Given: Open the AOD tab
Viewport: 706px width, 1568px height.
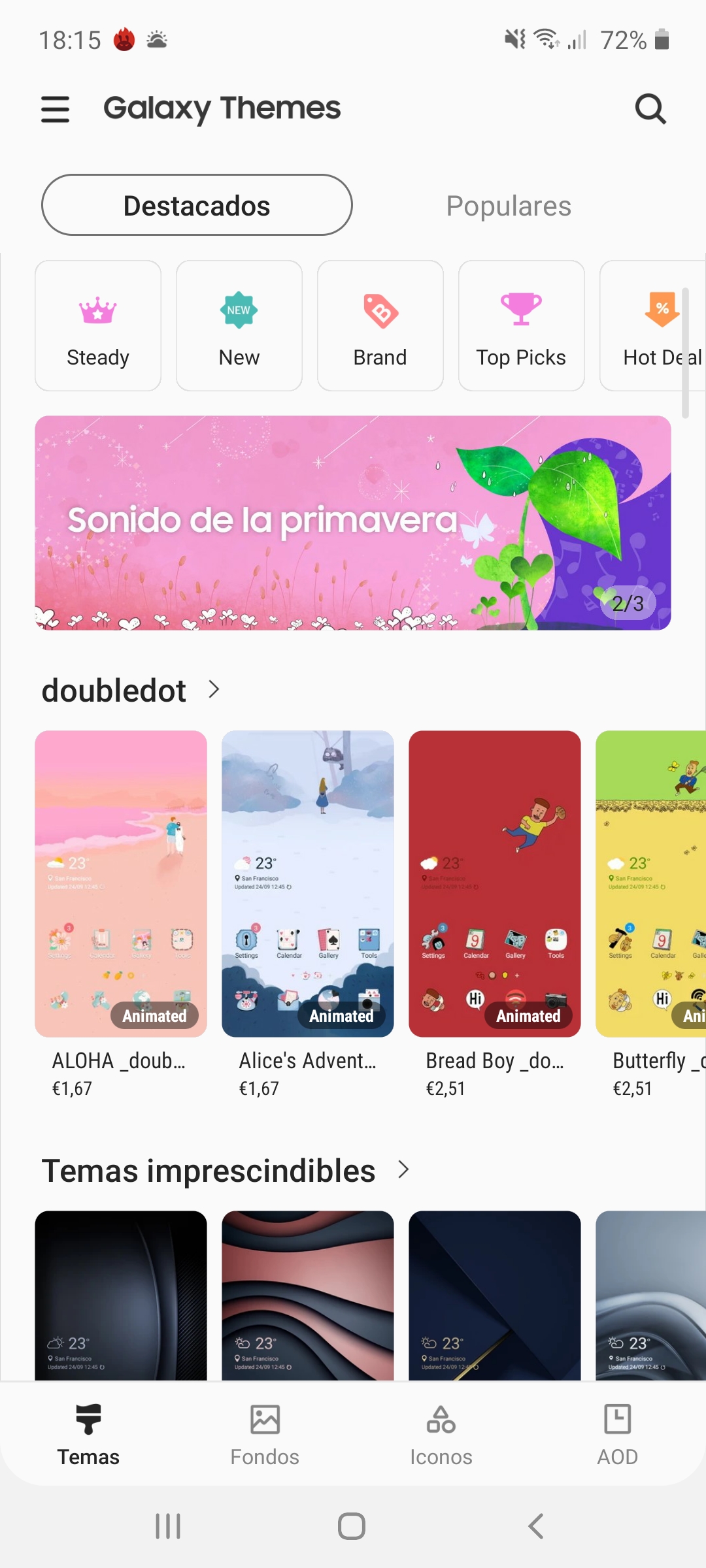Looking at the screenshot, I should [618, 1435].
